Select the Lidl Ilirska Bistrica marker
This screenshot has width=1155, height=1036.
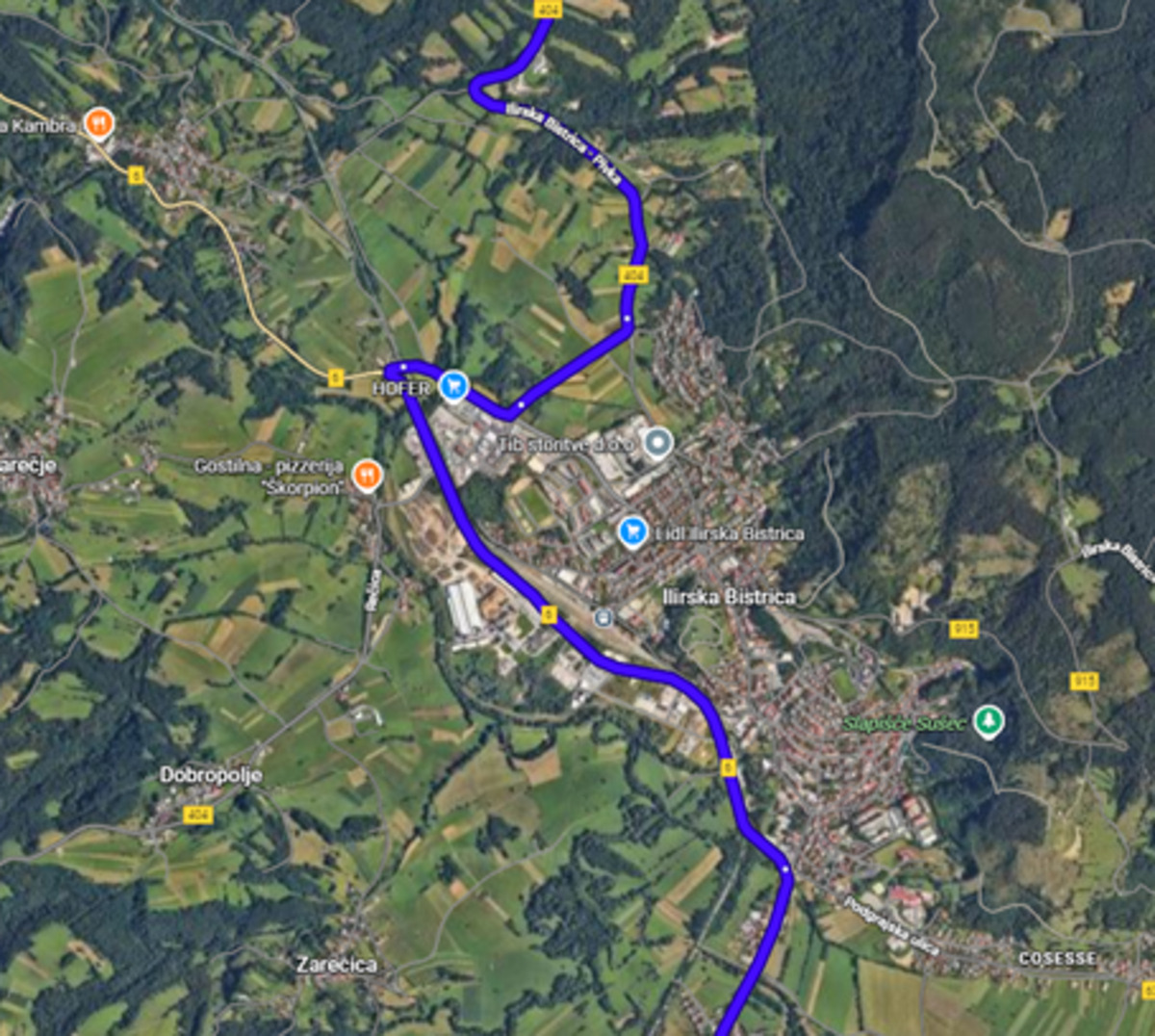[x=631, y=531]
